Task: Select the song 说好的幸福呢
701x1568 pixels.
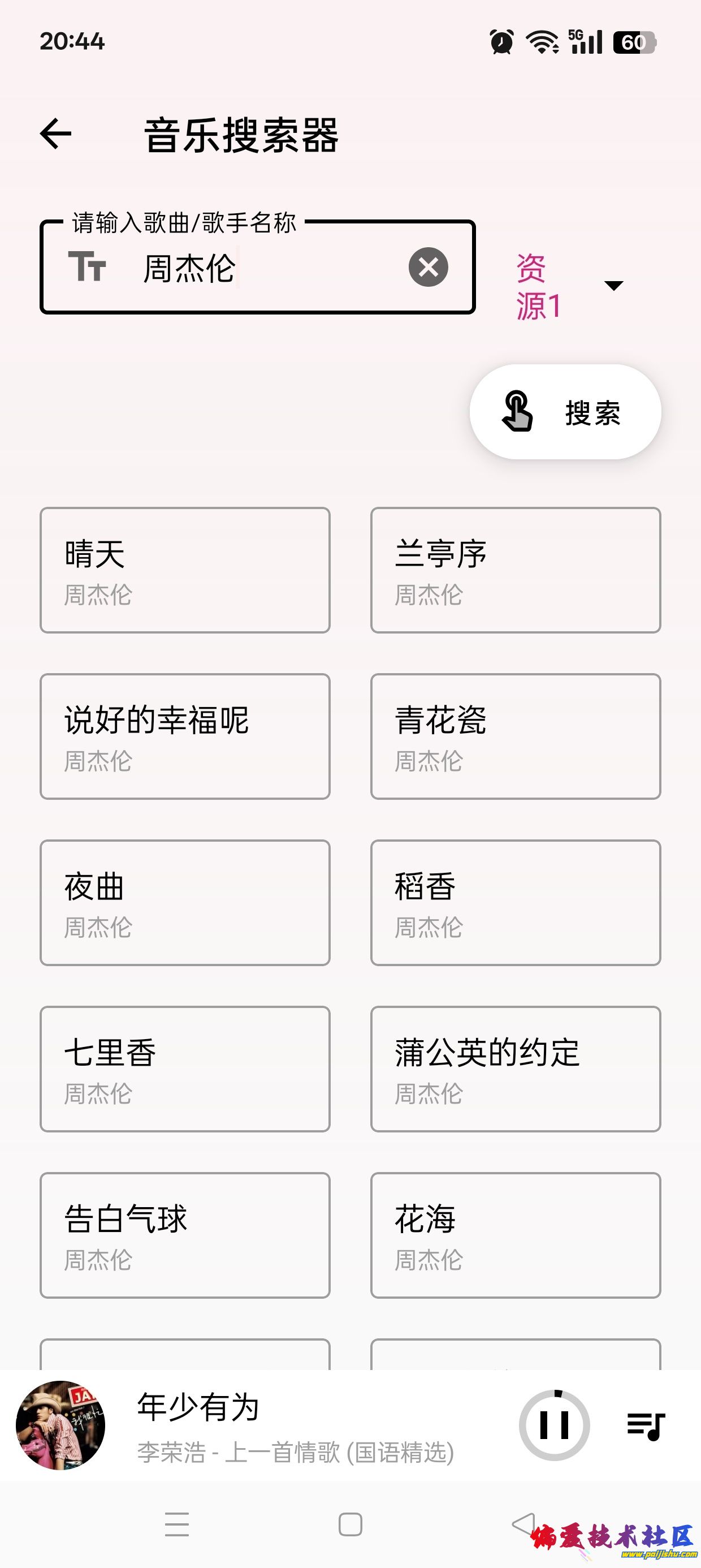Action: click(x=185, y=736)
